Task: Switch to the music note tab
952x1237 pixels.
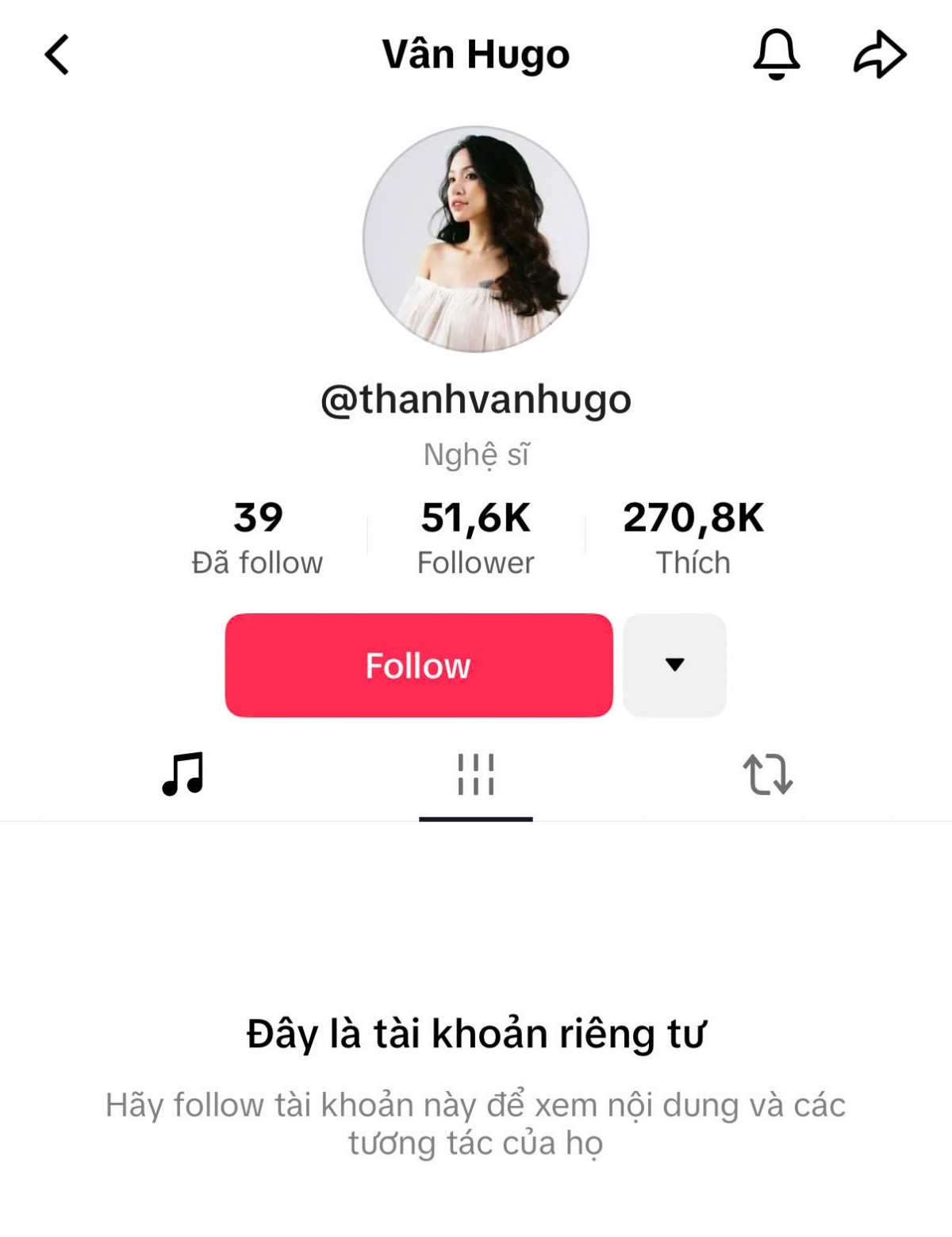Action: coord(183,774)
